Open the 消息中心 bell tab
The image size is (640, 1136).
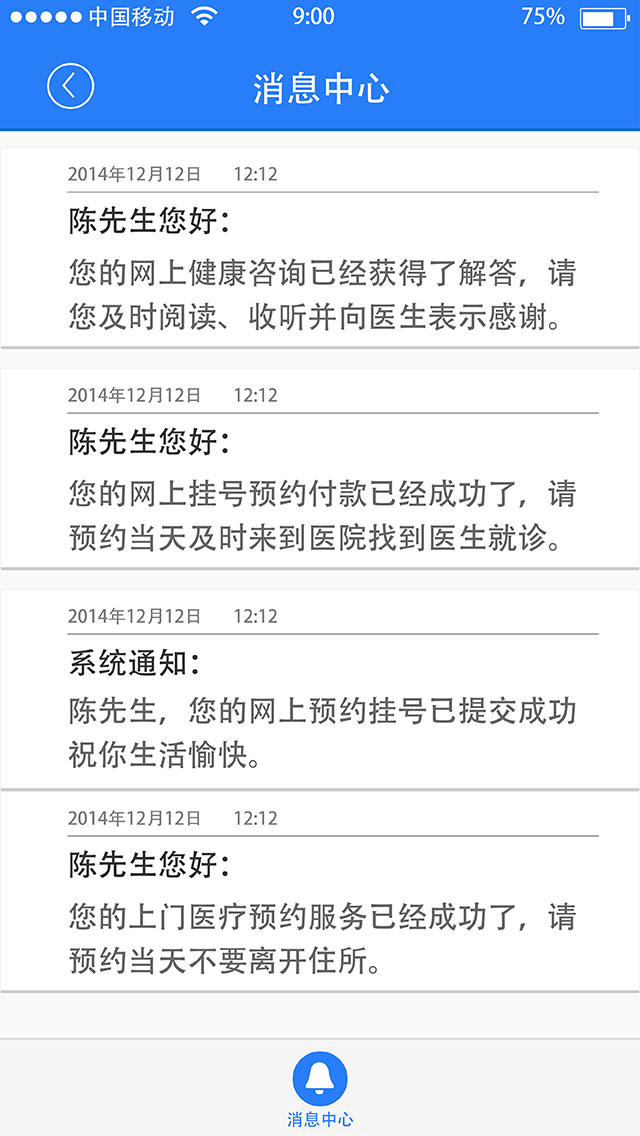tap(320, 1089)
